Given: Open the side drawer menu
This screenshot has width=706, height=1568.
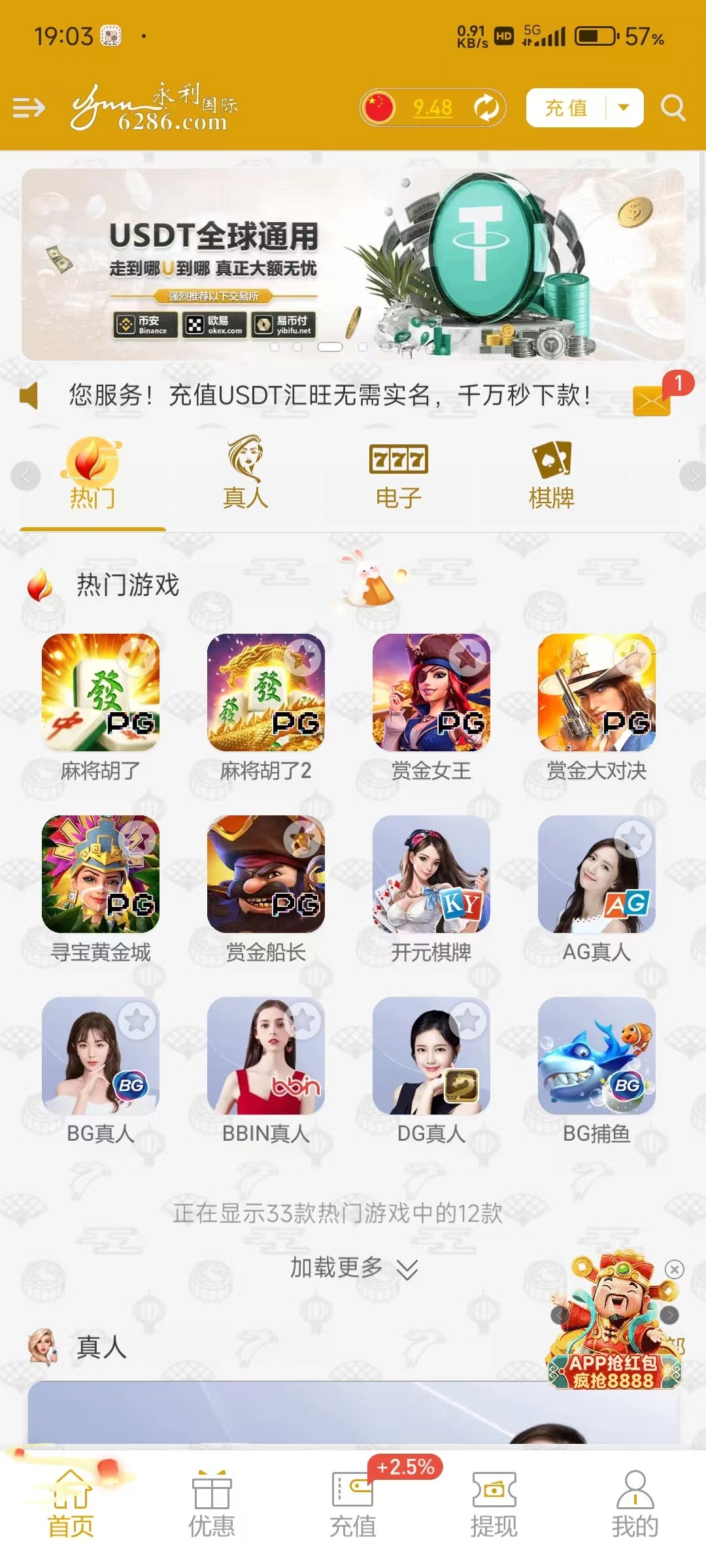Looking at the screenshot, I should point(29,107).
